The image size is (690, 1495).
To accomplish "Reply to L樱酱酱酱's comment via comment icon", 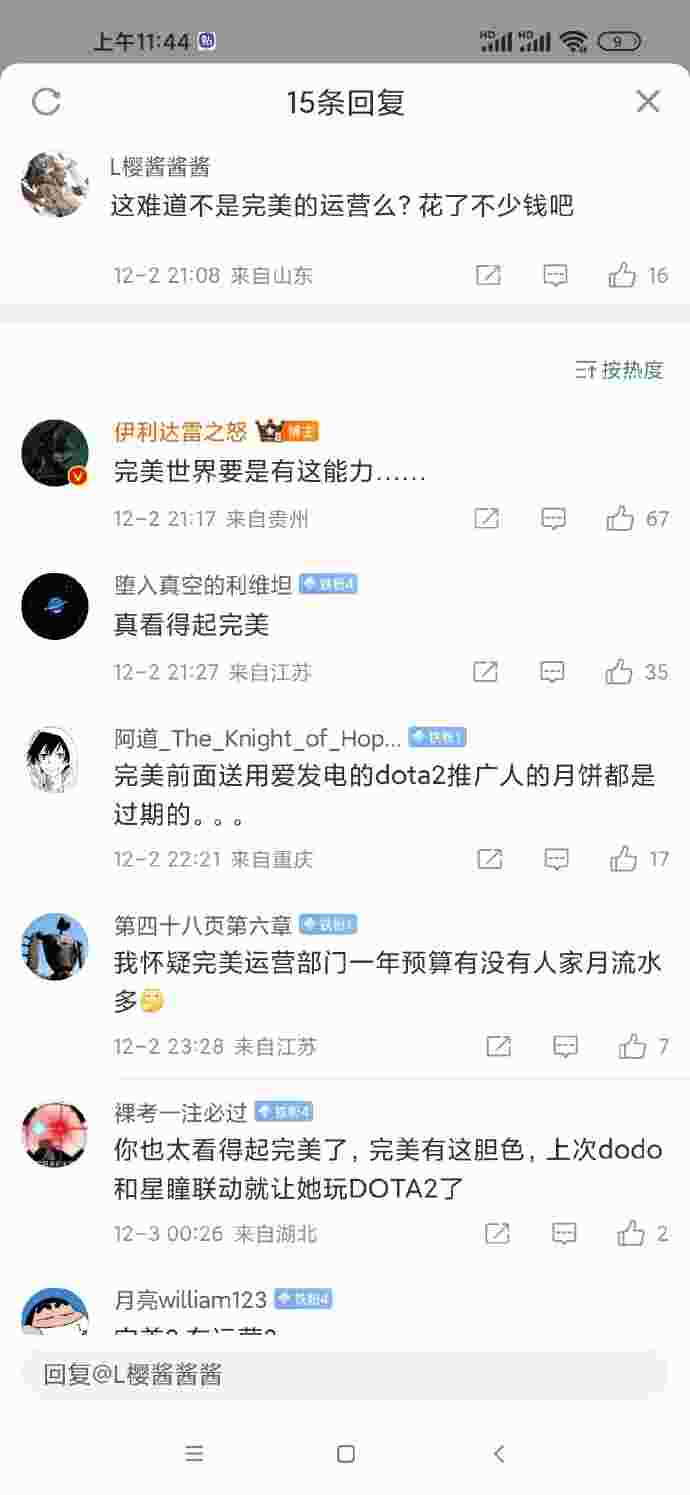I will tap(555, 275).
